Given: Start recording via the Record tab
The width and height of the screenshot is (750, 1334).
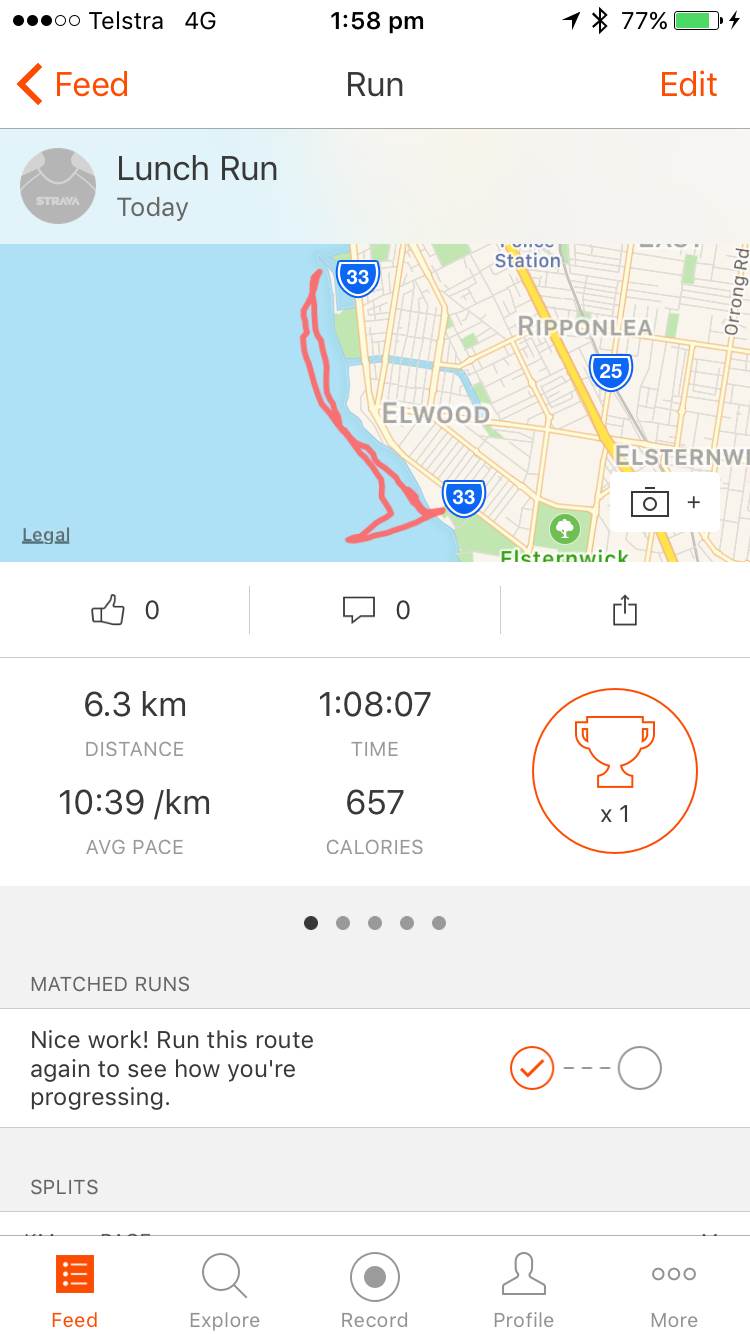Looking at the screenshot, I should click(x=374, y=1291).
